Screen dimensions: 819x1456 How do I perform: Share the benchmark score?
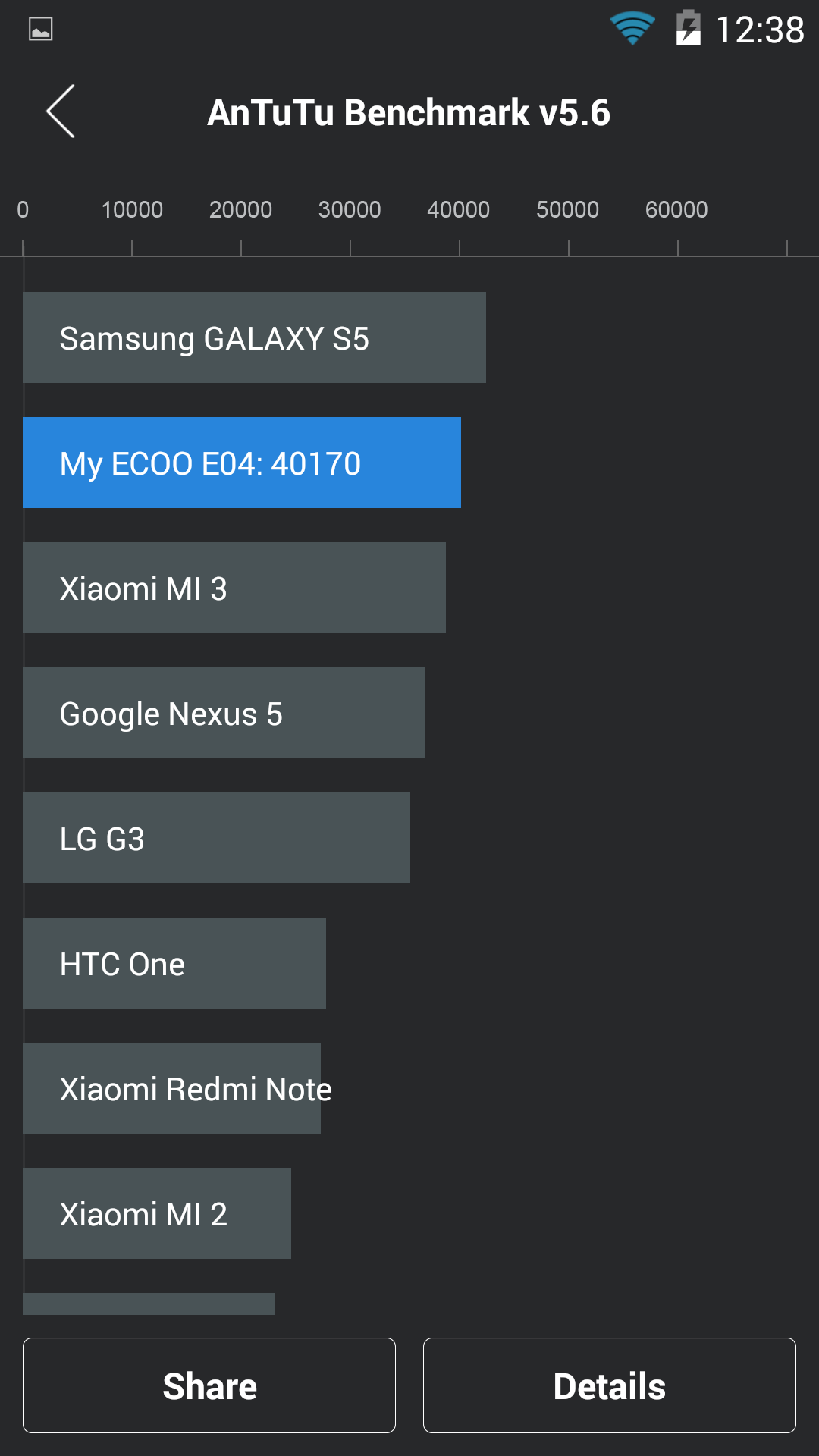coord(209,1385)
